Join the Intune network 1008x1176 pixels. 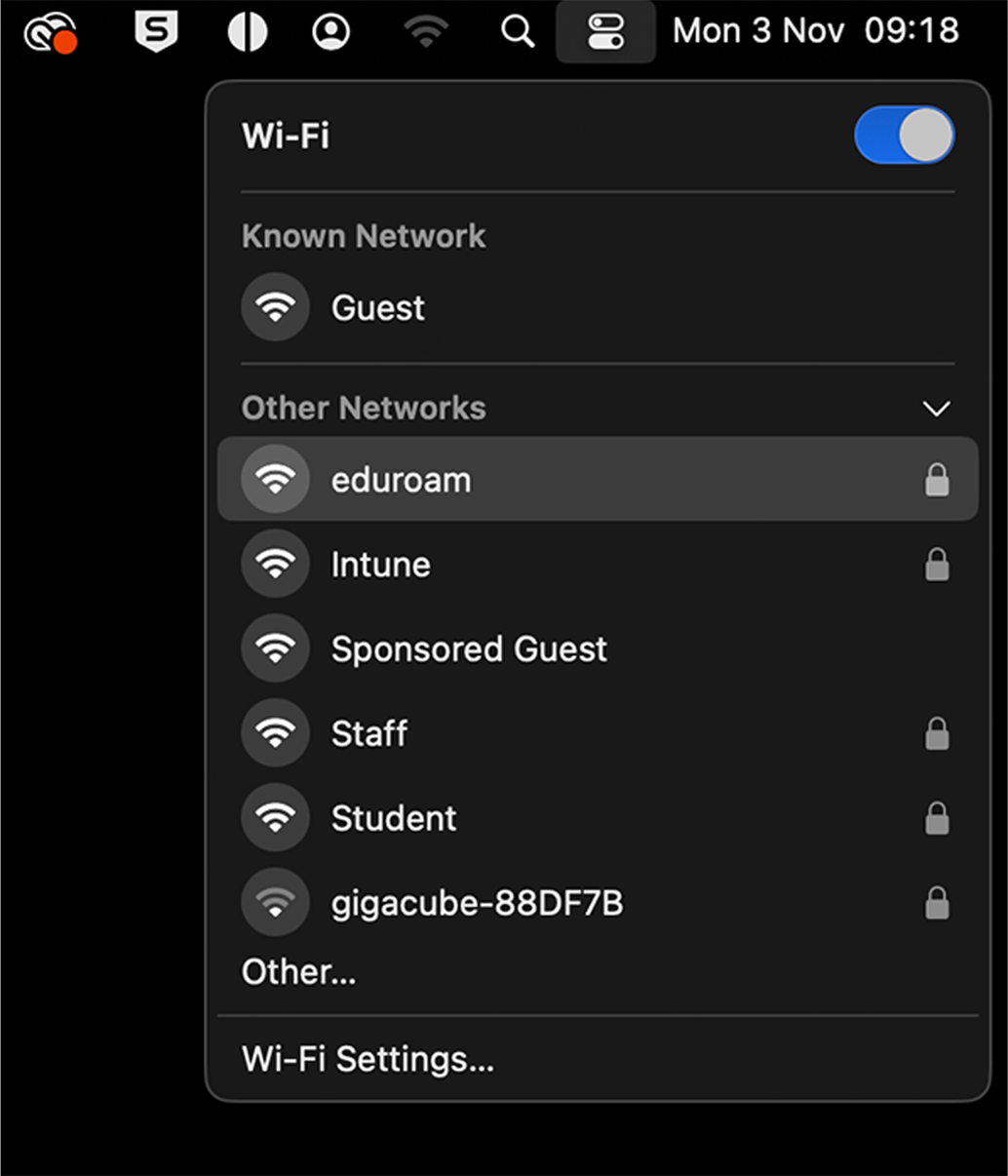click(380, 565)
